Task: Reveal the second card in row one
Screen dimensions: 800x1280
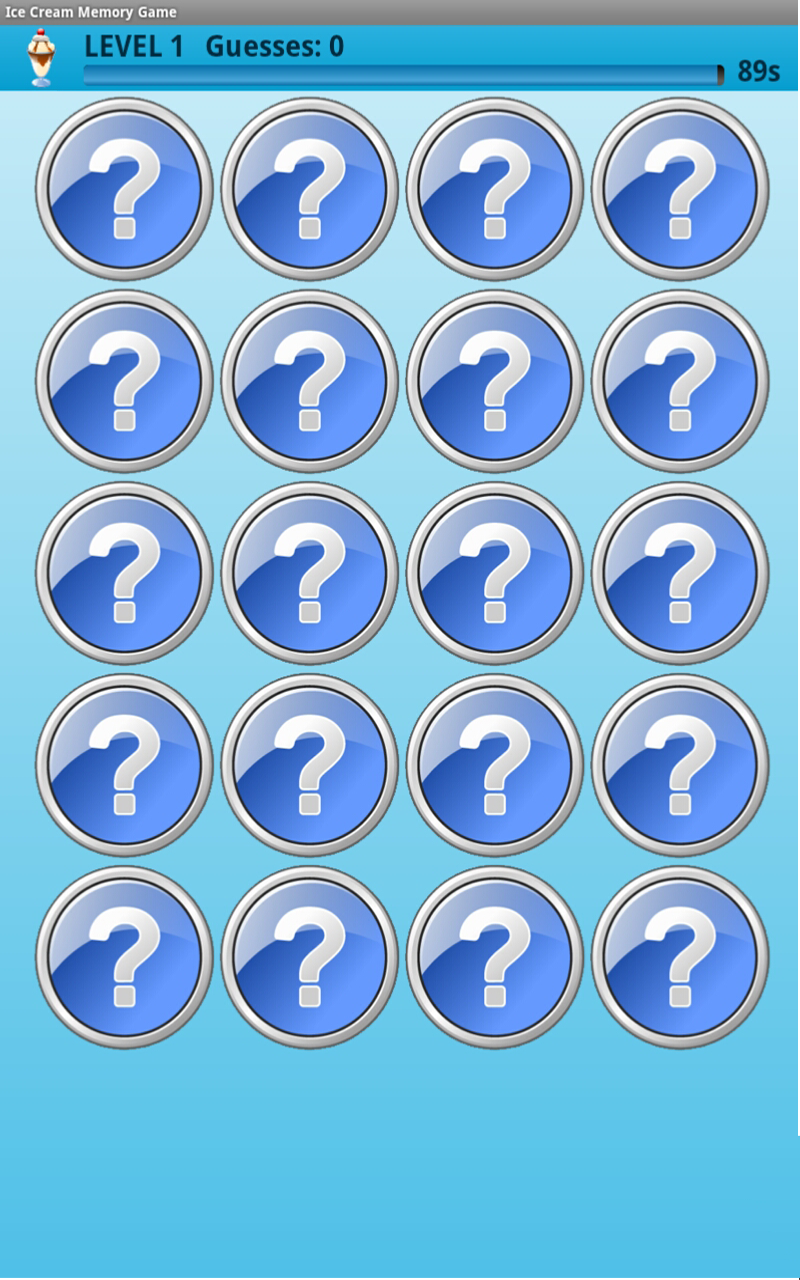Action: click(x=309, y=187)
